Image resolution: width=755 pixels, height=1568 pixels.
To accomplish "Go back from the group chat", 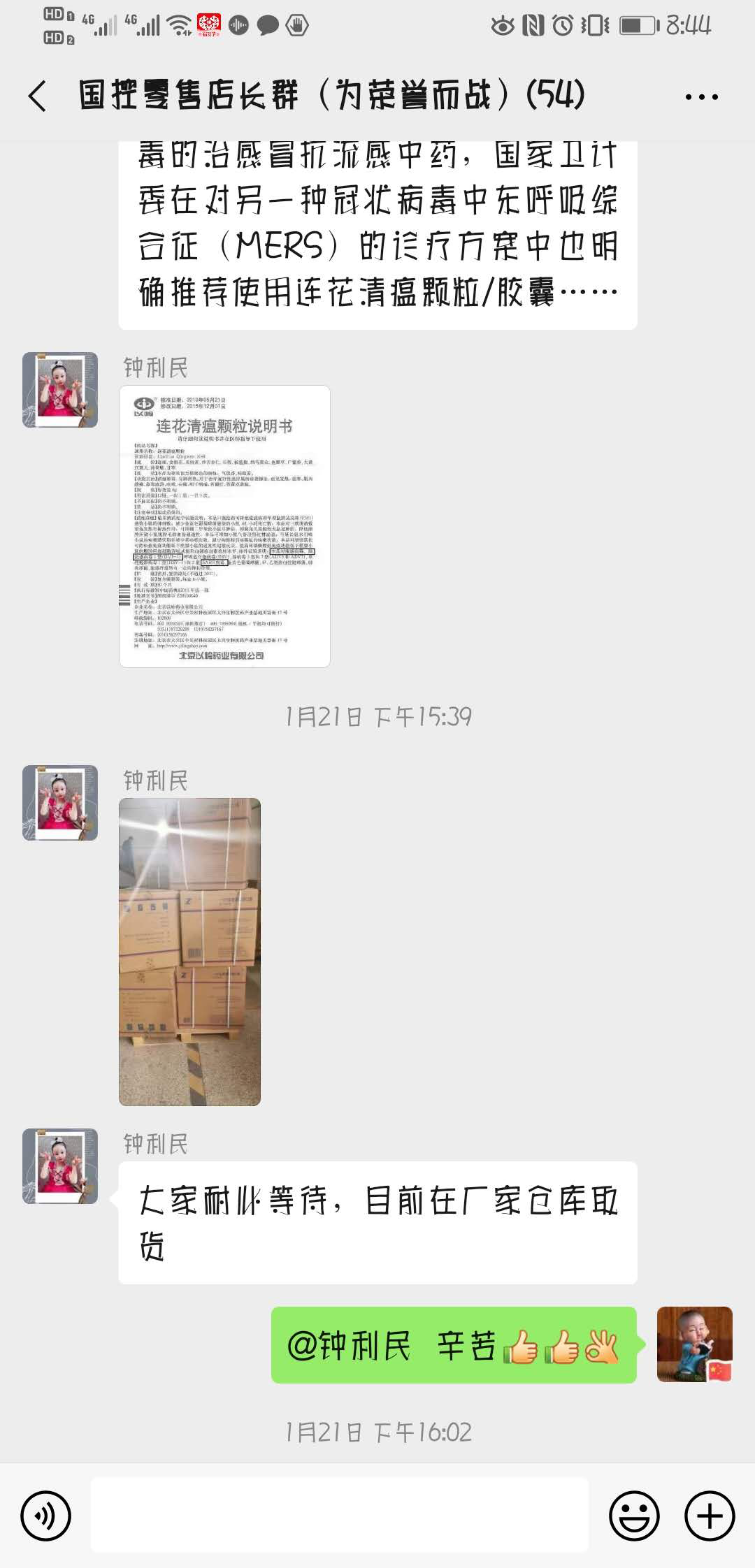I will (38, 96).
